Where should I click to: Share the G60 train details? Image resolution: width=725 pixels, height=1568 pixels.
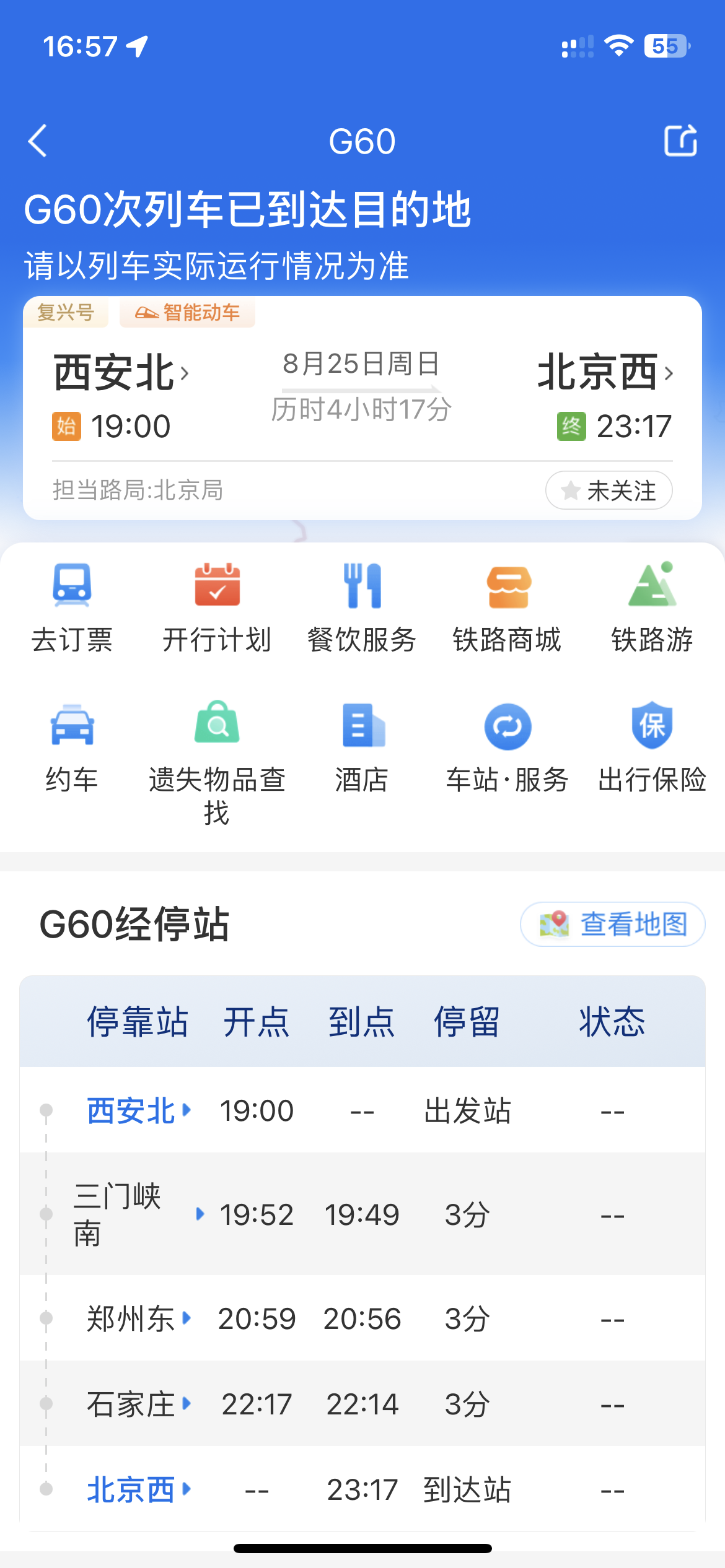point(680,141)
